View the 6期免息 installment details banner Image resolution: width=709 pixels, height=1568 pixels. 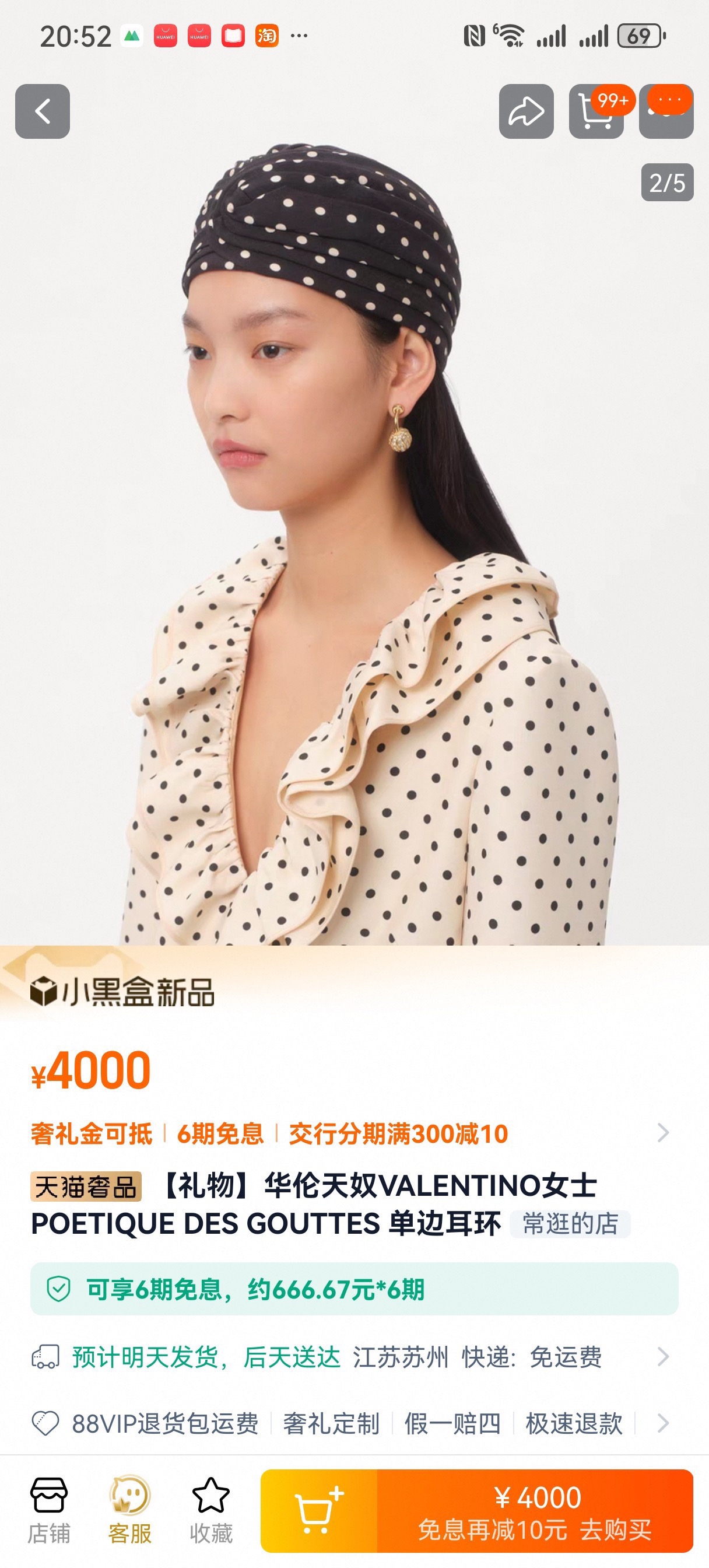[354, 1289]
